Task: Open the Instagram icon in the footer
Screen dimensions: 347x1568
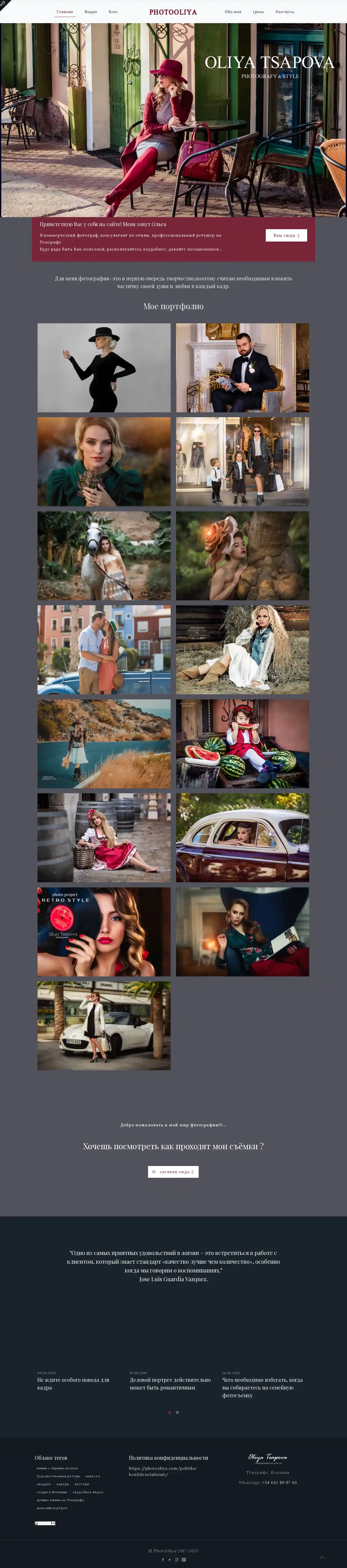Action: click(x=177, y=1560)
